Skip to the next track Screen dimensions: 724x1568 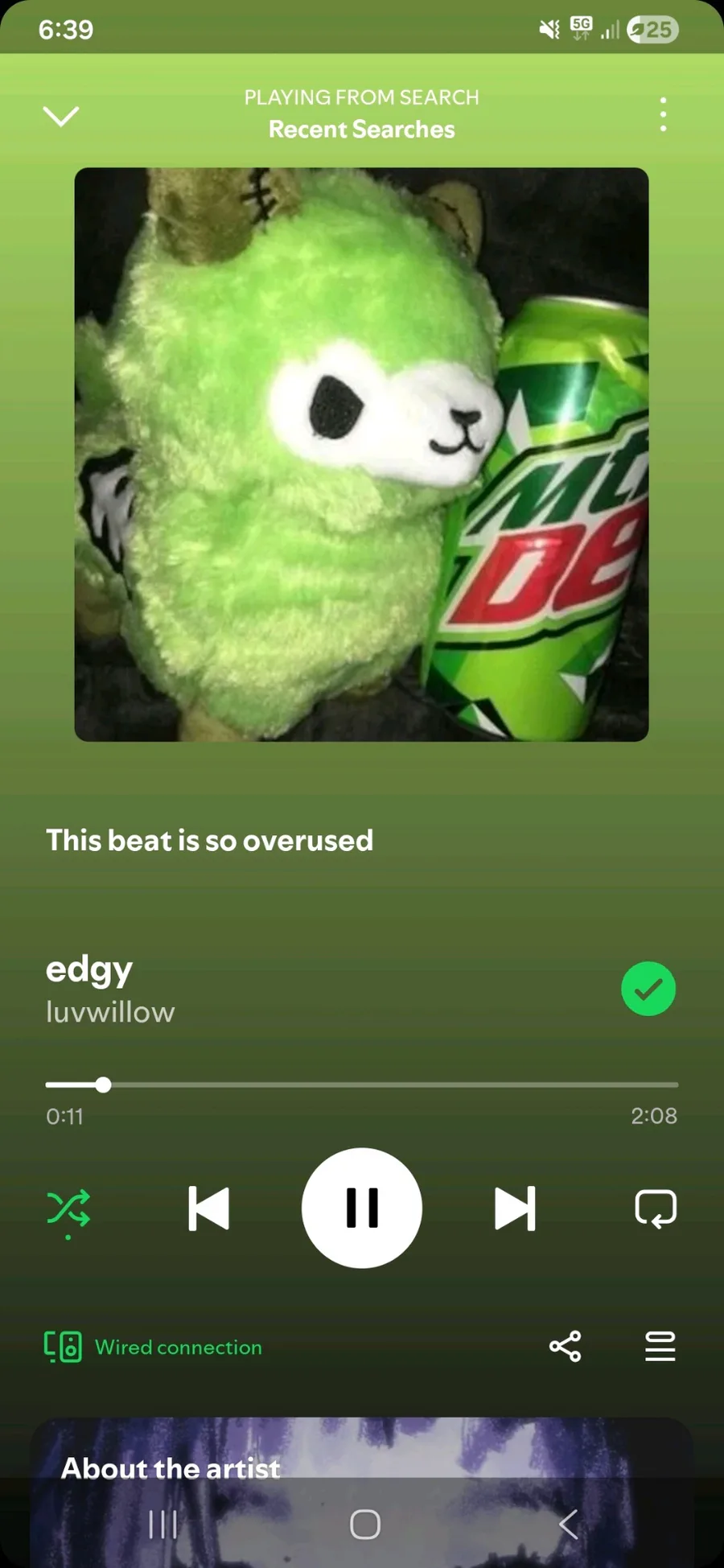pos(514,1208)
